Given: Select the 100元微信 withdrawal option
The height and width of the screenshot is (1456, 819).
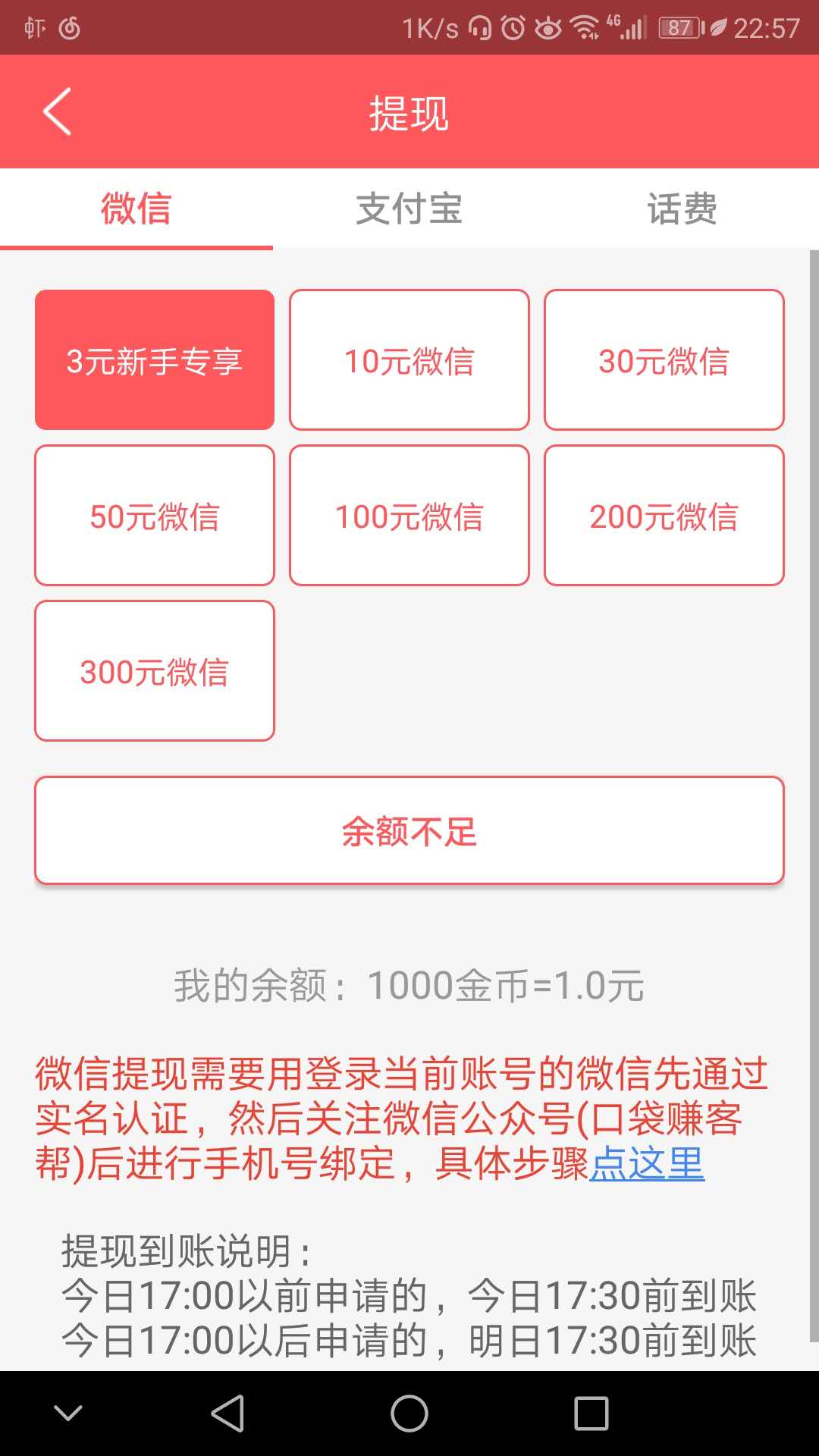Looking at the screenshot, I should 409,515.
